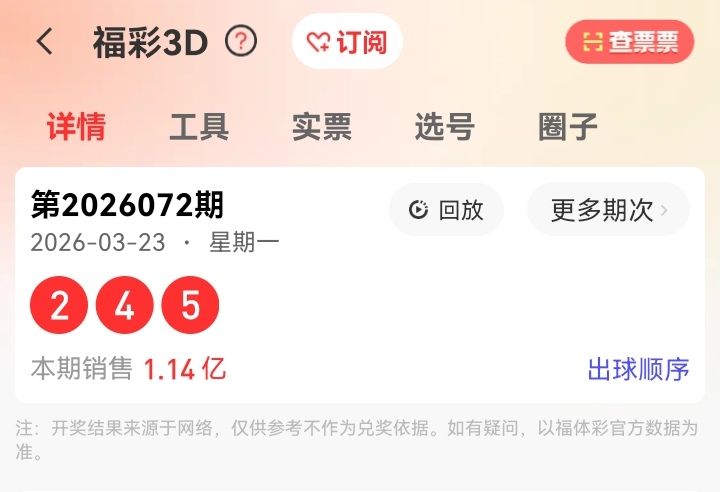Open the help question mark icon
720x492 pixels.
241,42
